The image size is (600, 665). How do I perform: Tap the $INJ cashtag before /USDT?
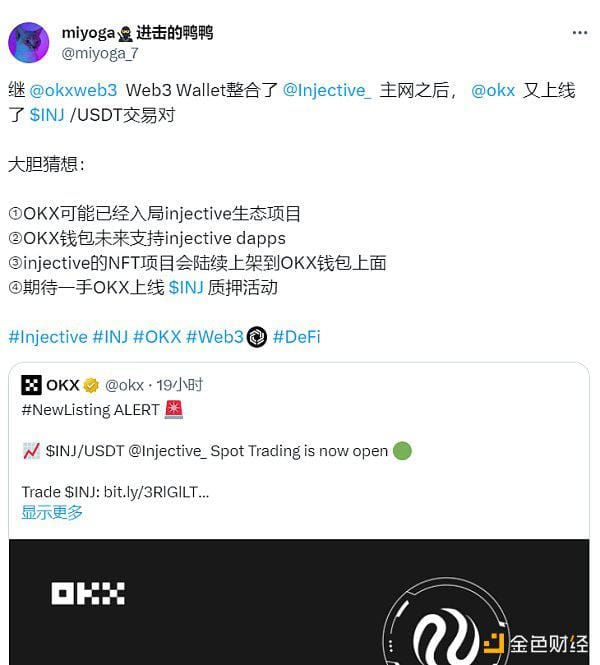tap(47, 115)
